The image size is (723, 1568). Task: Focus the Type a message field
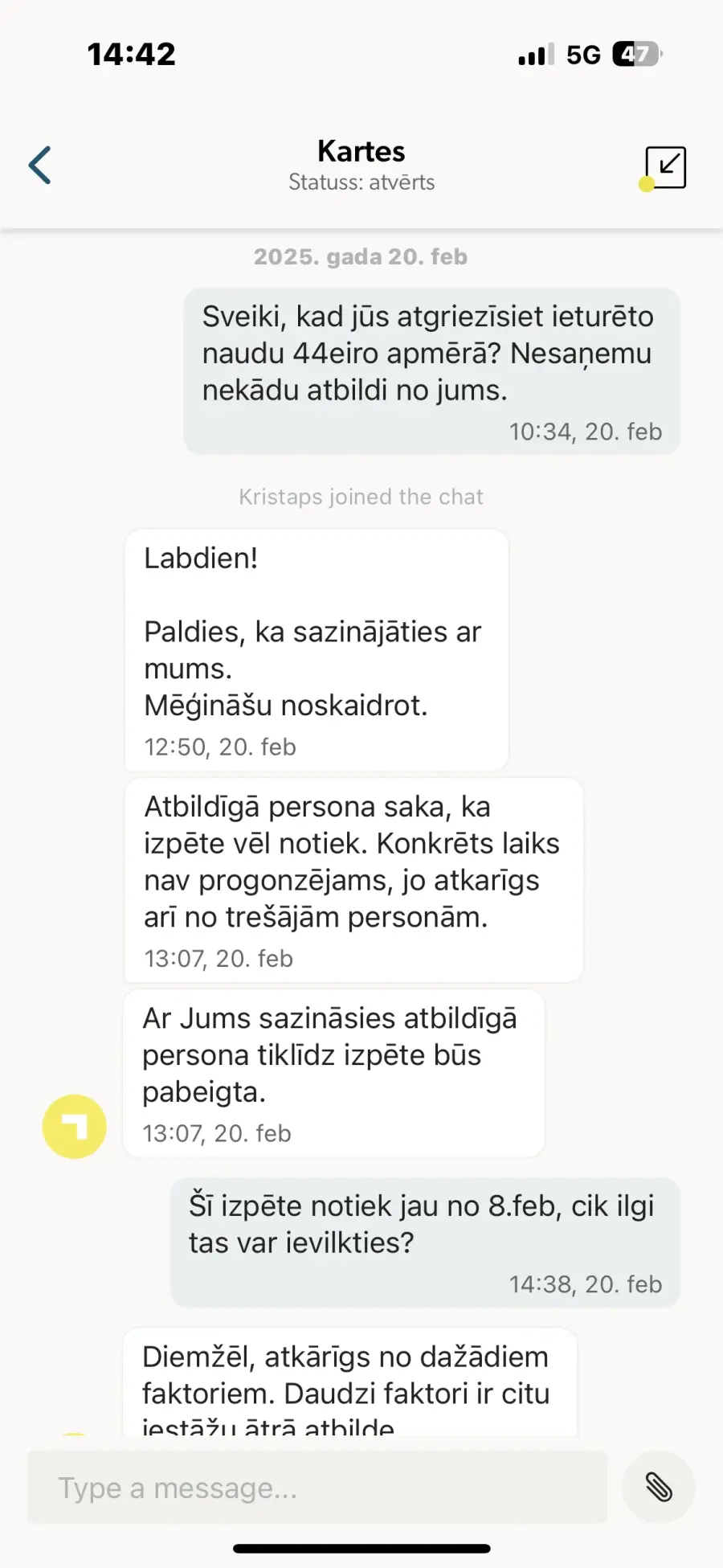(317, 1488)
